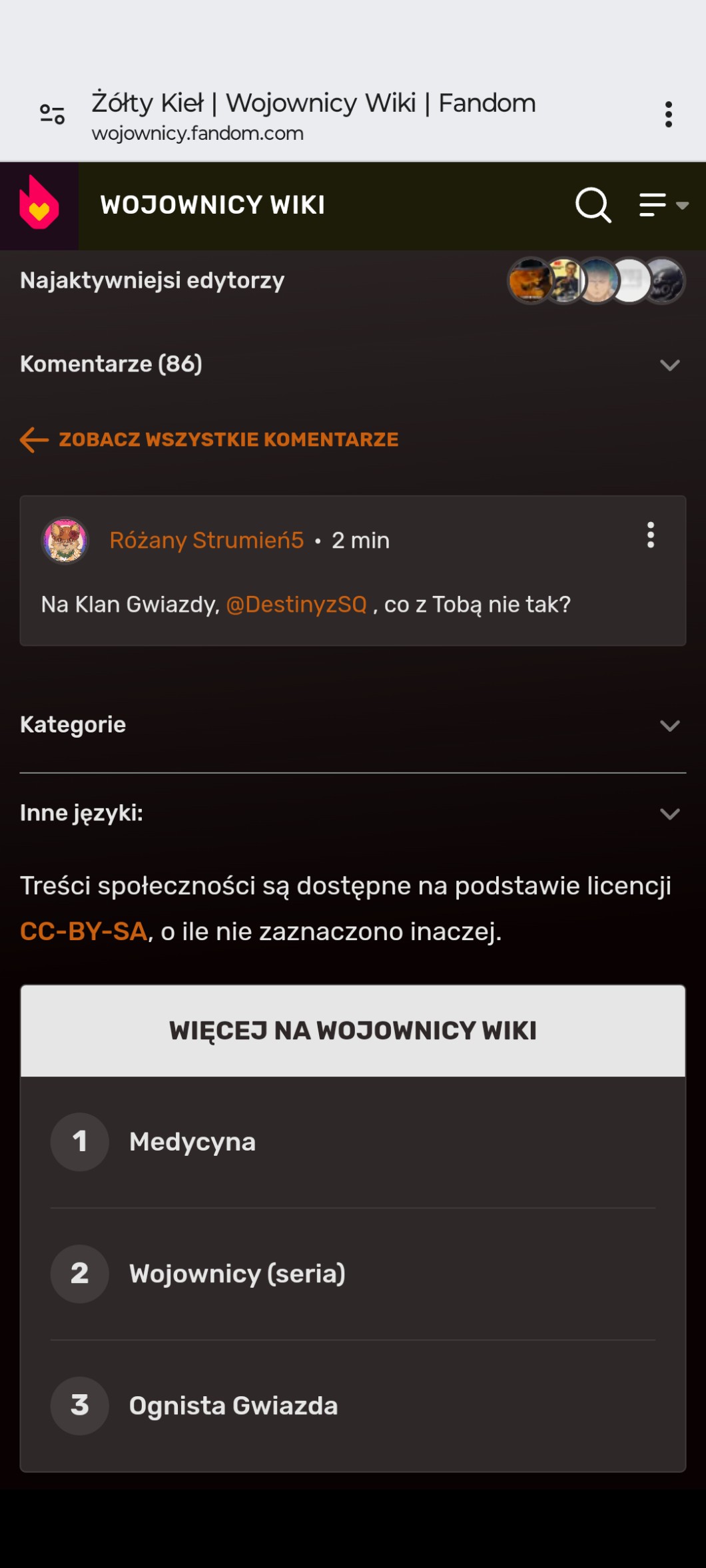Tap the address bar with wojownicy.fandom.com
The height and width of the screenshot is (1568, 706).
(x=313, y=115)
